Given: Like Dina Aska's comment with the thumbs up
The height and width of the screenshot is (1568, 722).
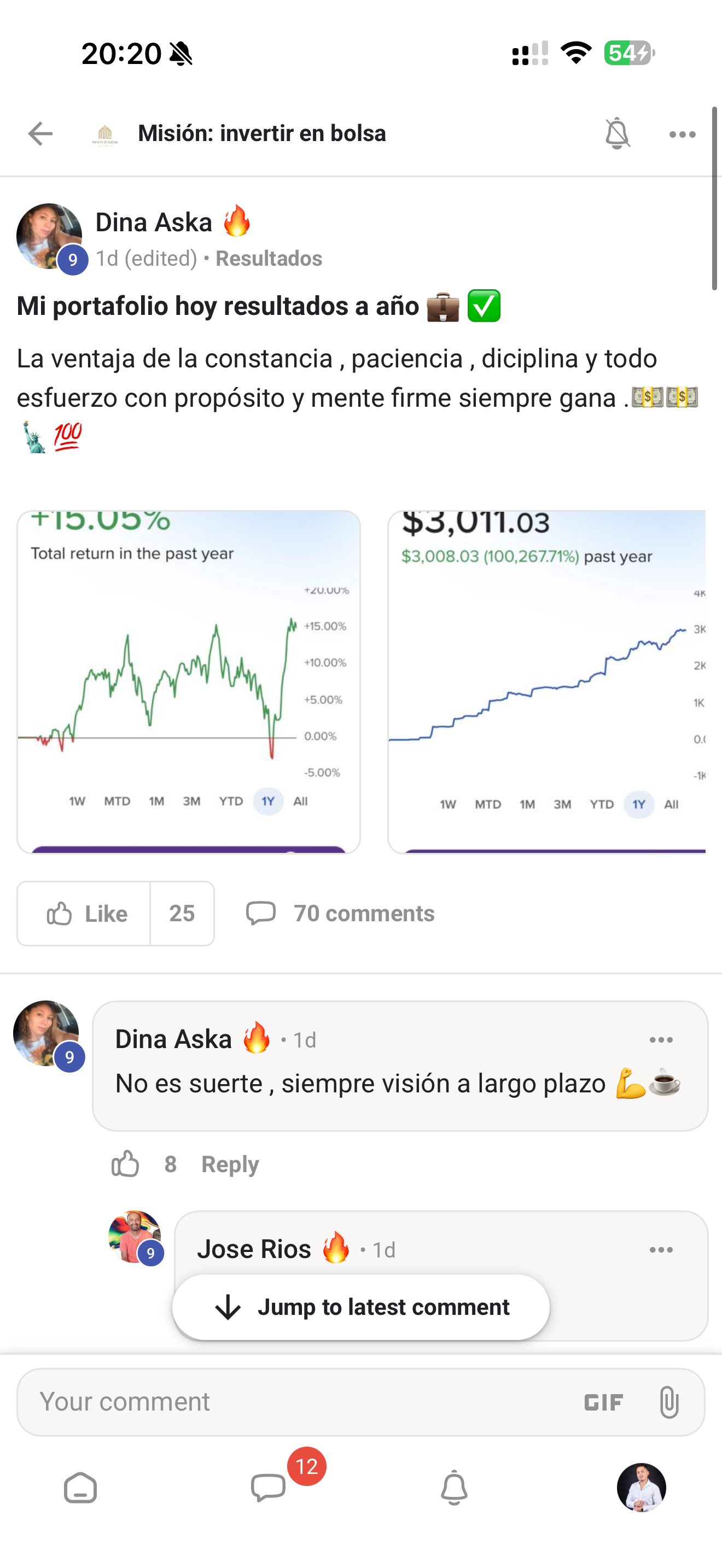Looking at the screenshot, I should tap(125, 1163).
